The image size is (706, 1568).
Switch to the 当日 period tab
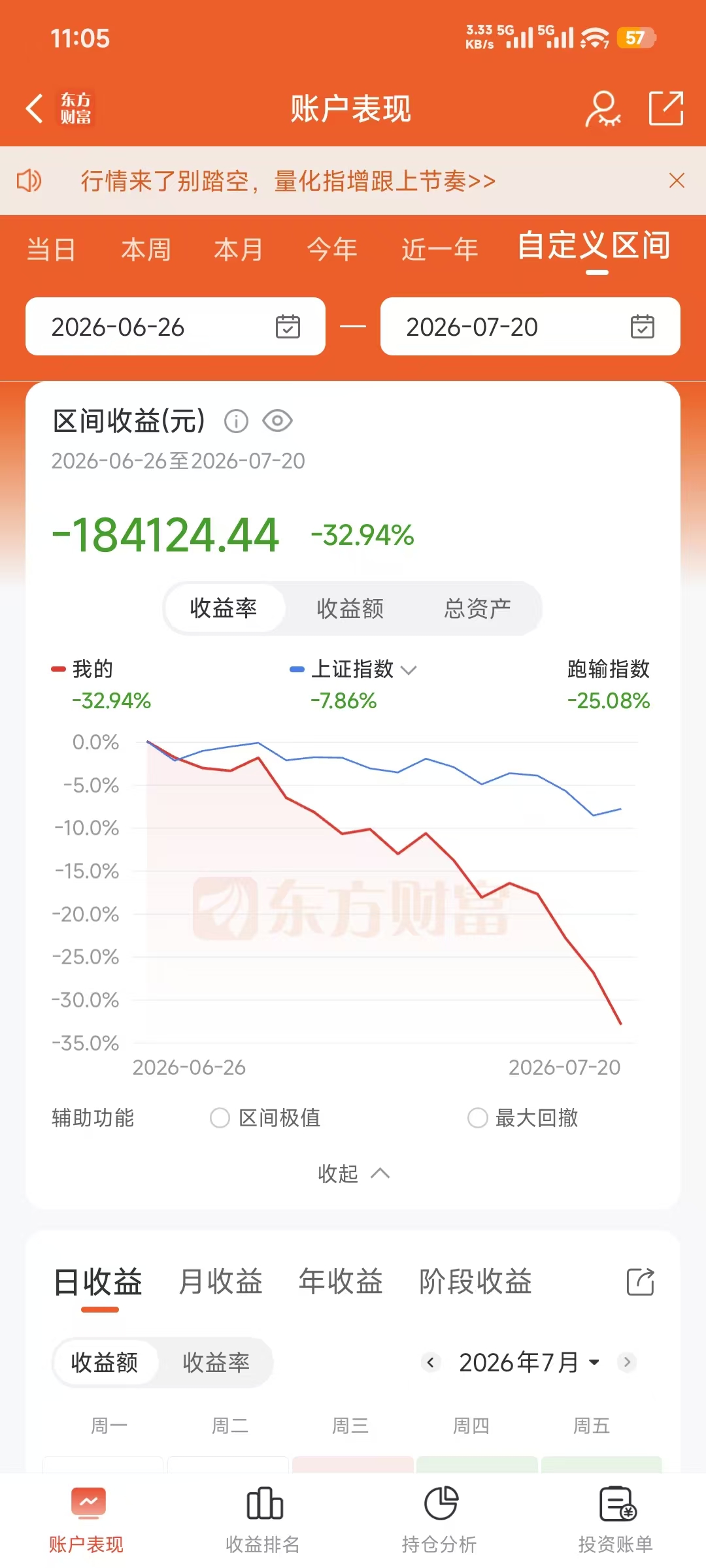(x=51, y=250)
